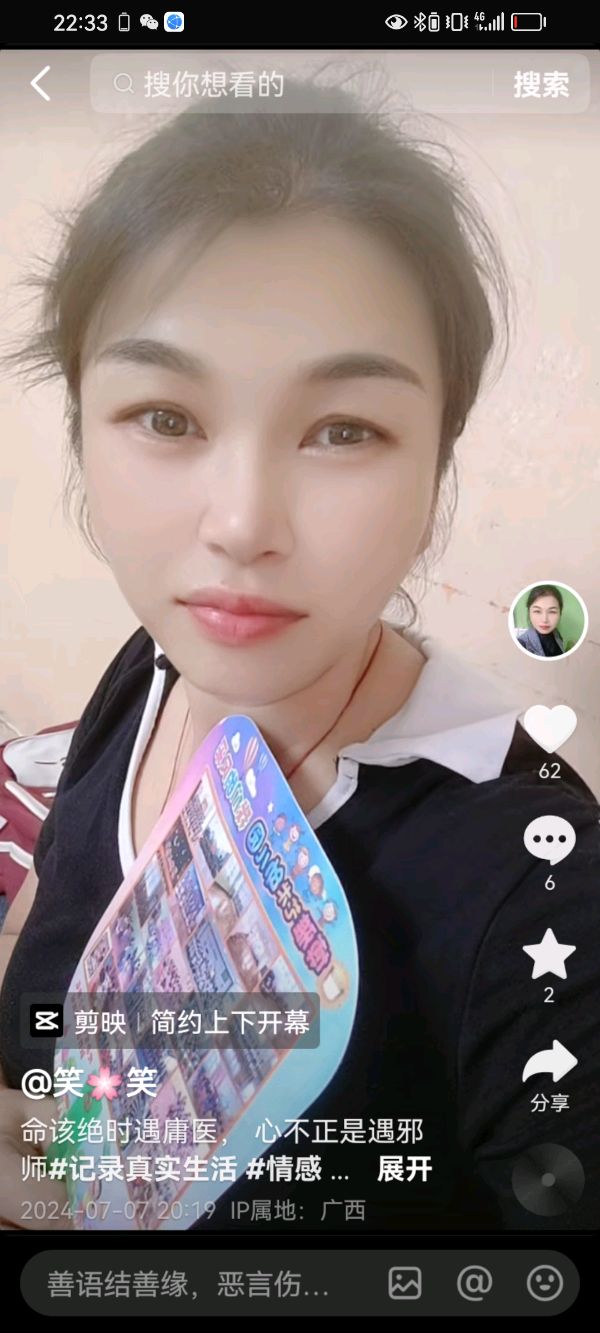
Task: Open the 剪映 简约上下开幕 template tag
Action: click(170, 1022)
